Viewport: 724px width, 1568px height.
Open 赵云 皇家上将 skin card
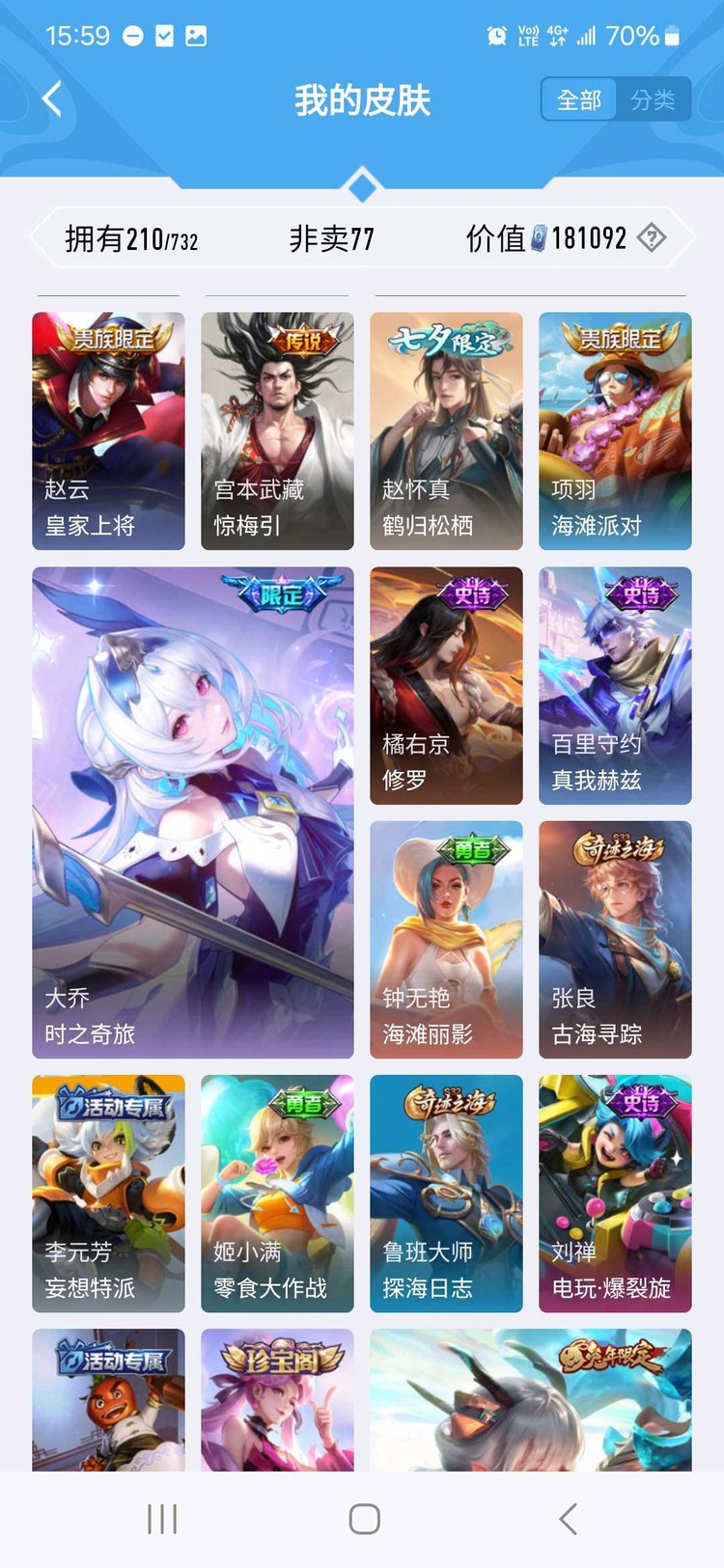(x=108, y=430)
